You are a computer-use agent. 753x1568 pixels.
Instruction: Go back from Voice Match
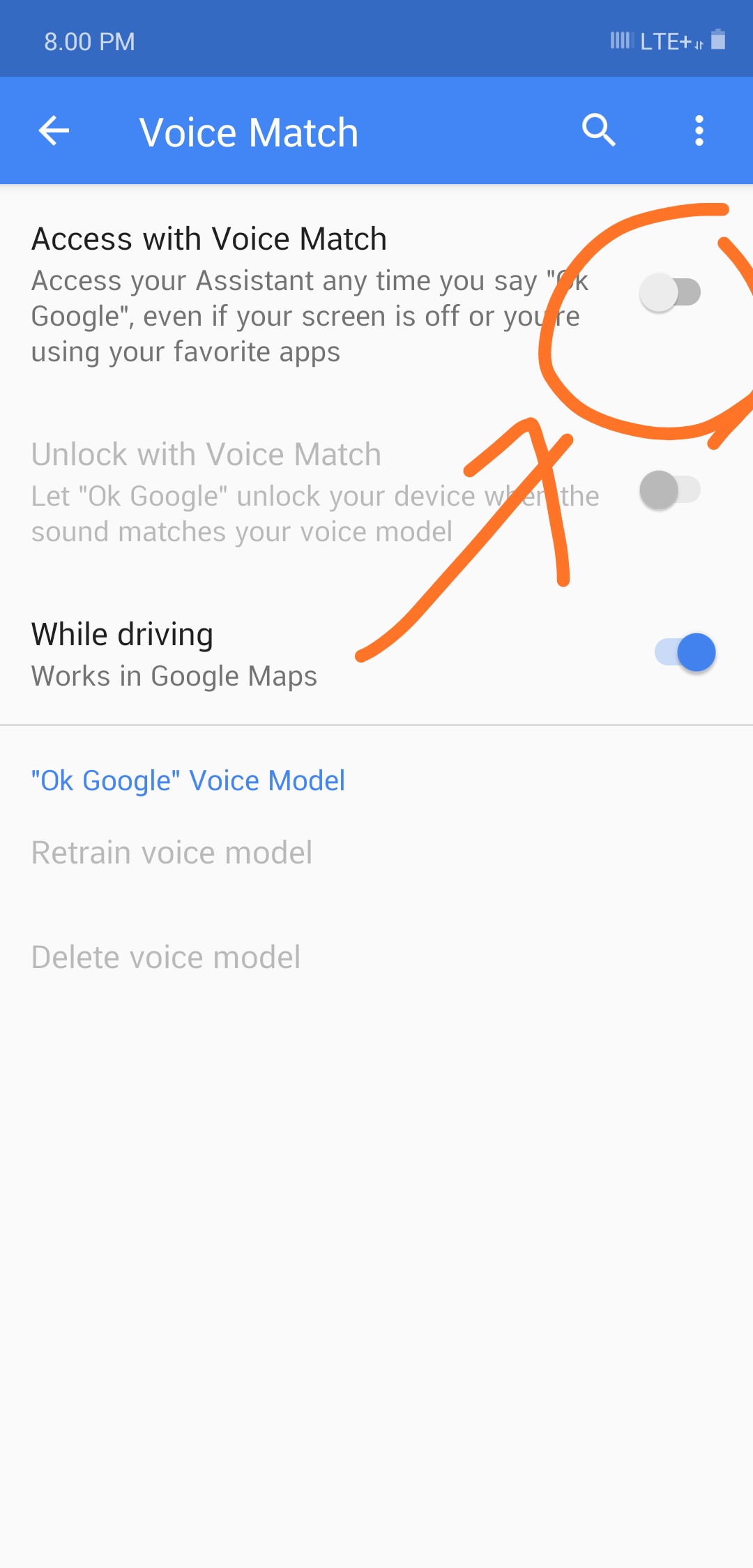point(54,131)
